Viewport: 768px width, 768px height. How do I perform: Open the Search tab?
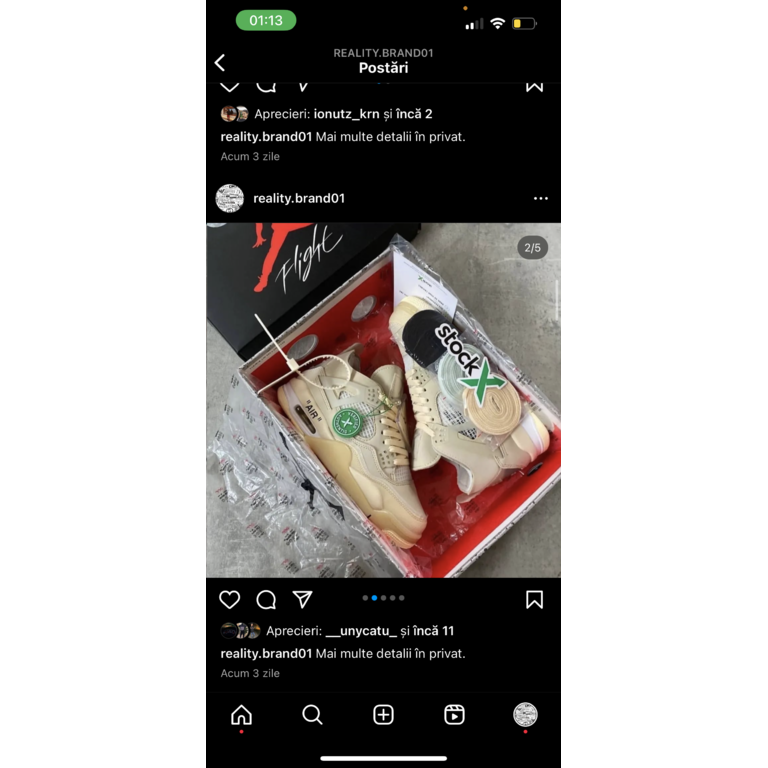312,714
